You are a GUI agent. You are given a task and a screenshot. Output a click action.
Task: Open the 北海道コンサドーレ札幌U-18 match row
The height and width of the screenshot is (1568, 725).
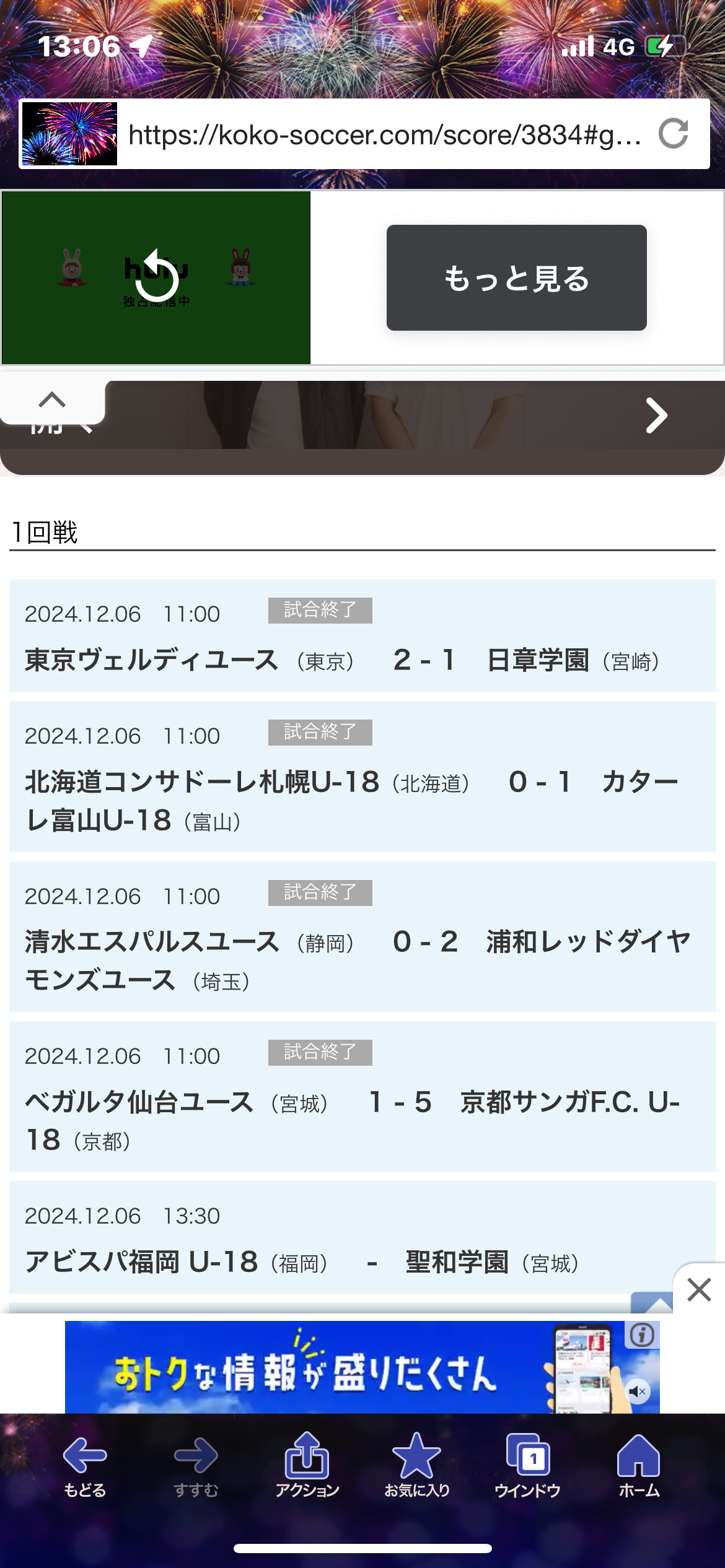[x=362, y=777]
